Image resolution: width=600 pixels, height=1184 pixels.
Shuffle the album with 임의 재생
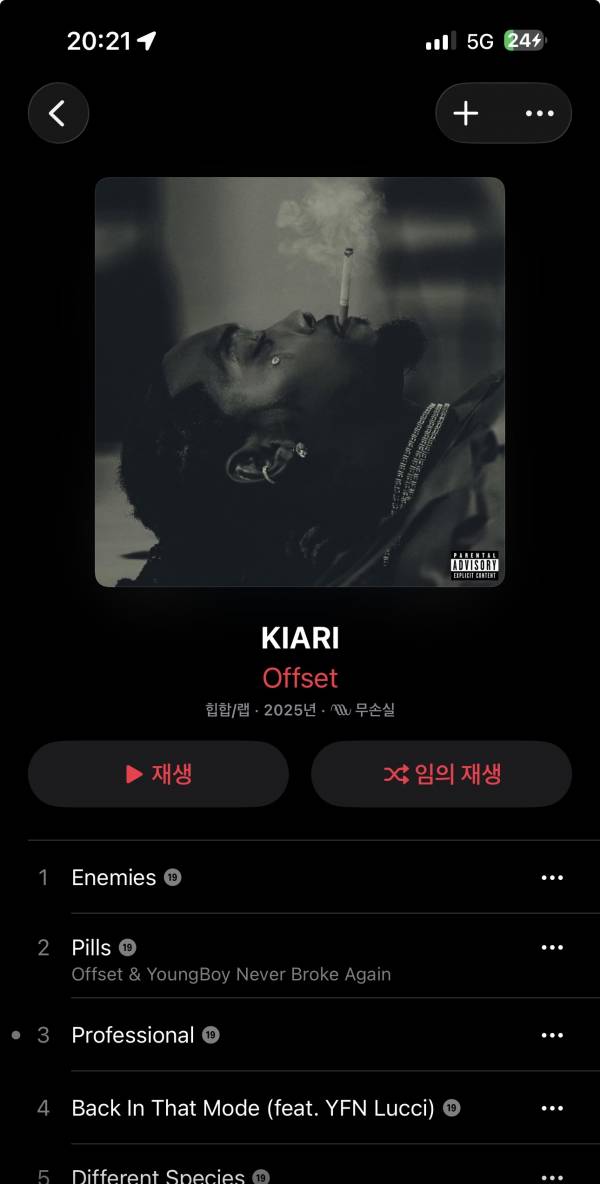click(441, 774)
